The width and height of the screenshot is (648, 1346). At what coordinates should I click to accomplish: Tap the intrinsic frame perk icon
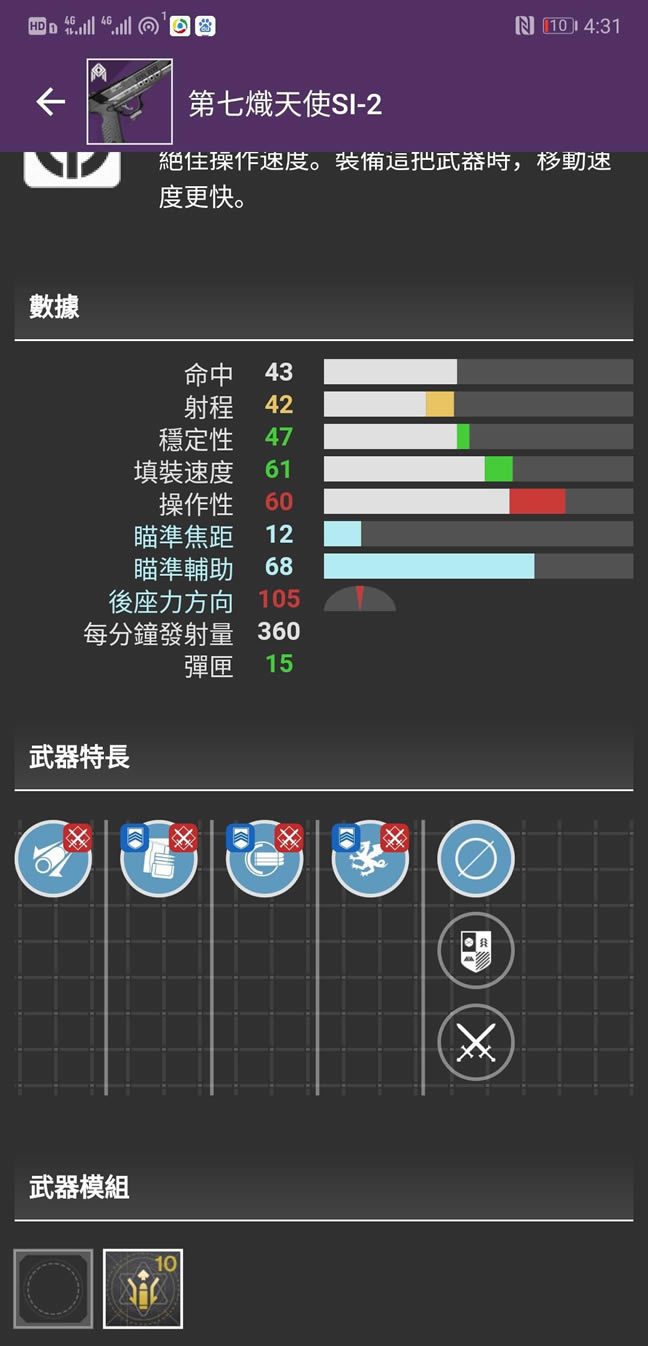[72, 168]
